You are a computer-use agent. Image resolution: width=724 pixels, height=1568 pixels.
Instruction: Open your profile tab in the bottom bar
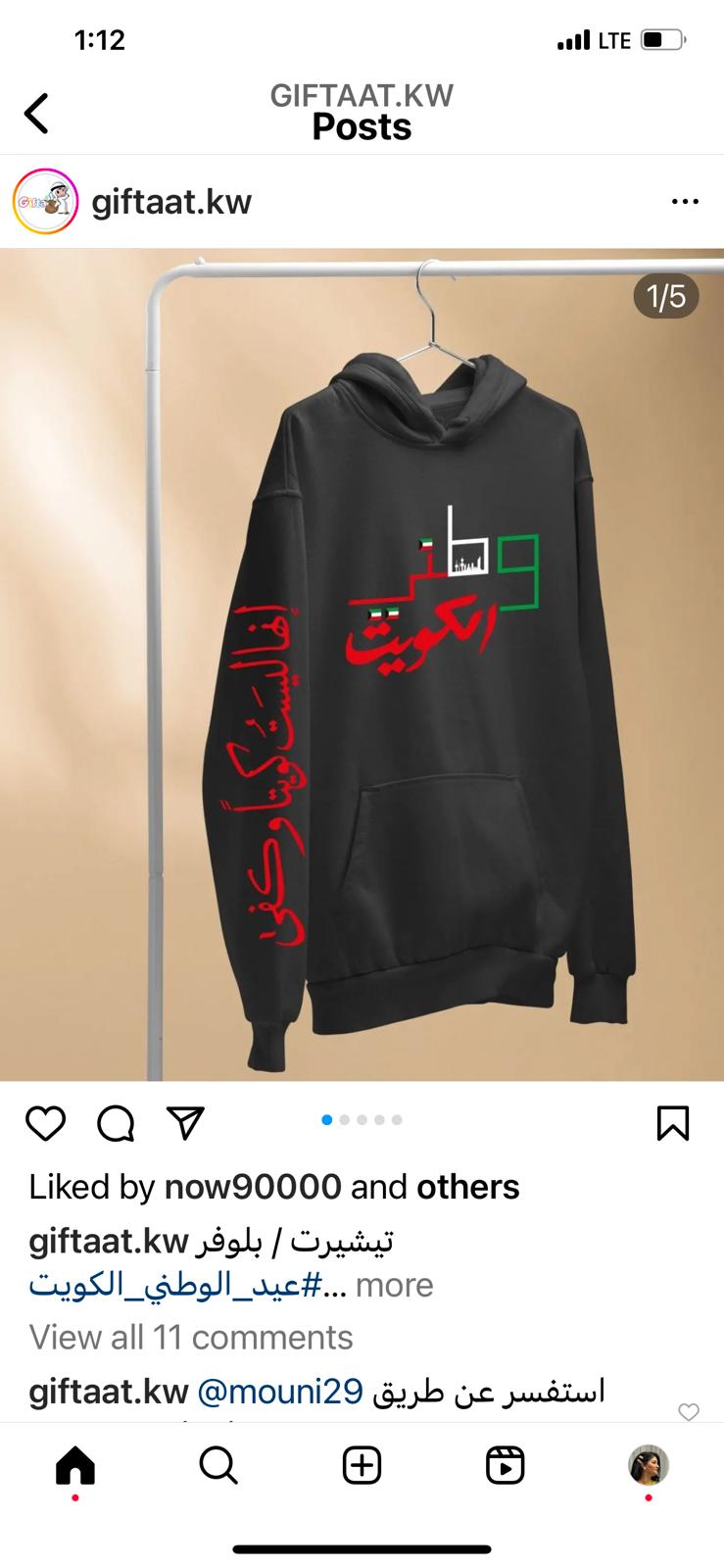pos(649,1465)
